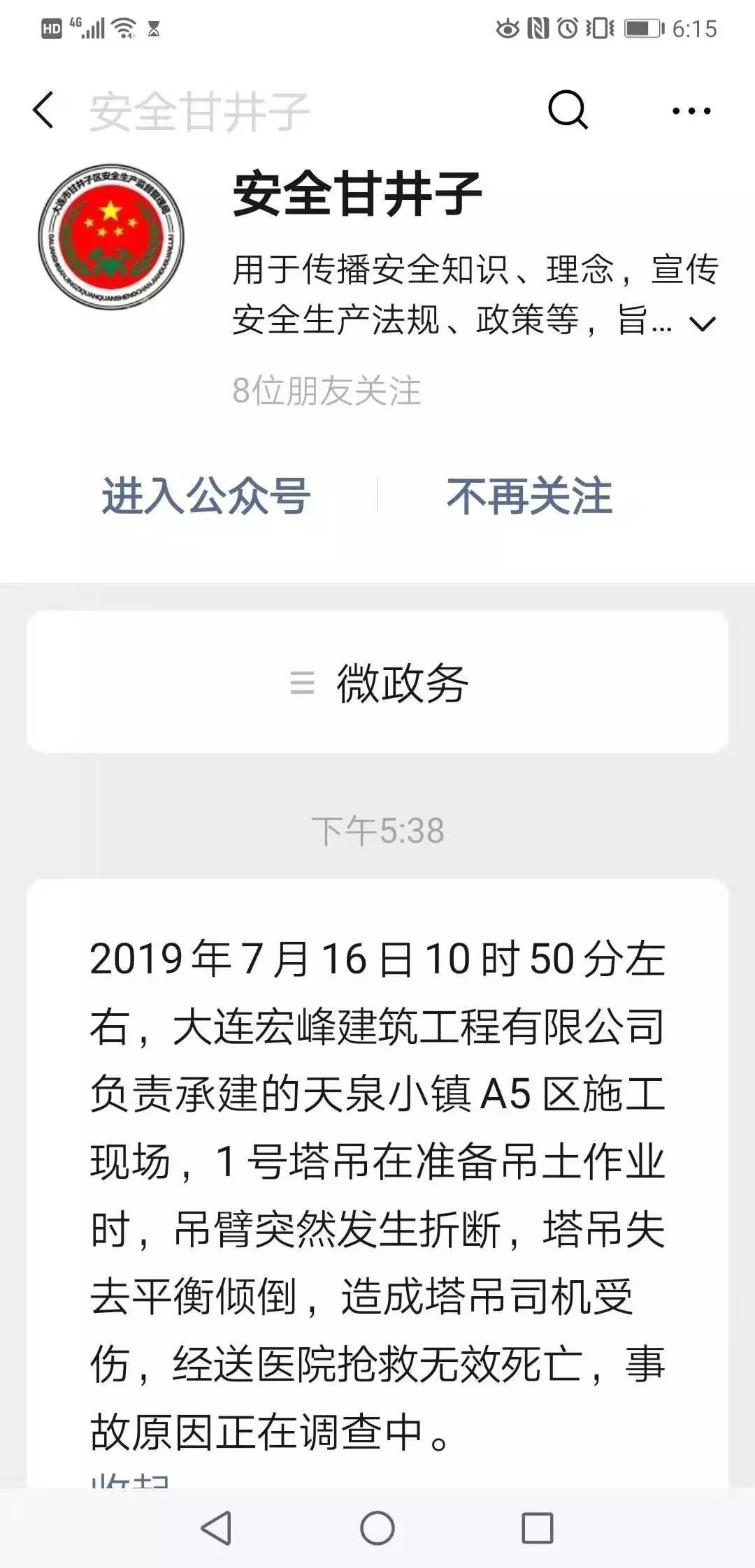Tap the system home button
The image size is (755, 1568).
tap(377, 1528)
